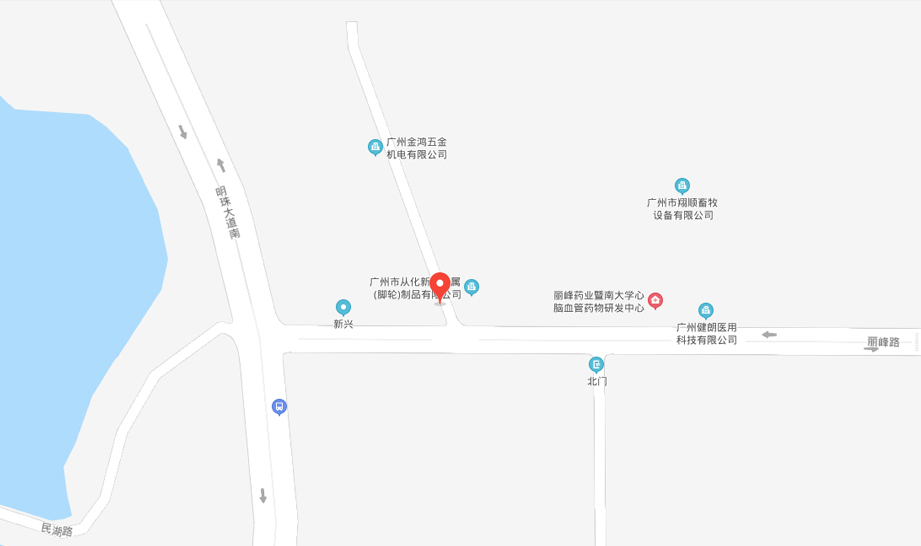Select the 广州市翔顺畜牧设备有限公司 marker
Viewport: 921px width, 546px height.
682,186
